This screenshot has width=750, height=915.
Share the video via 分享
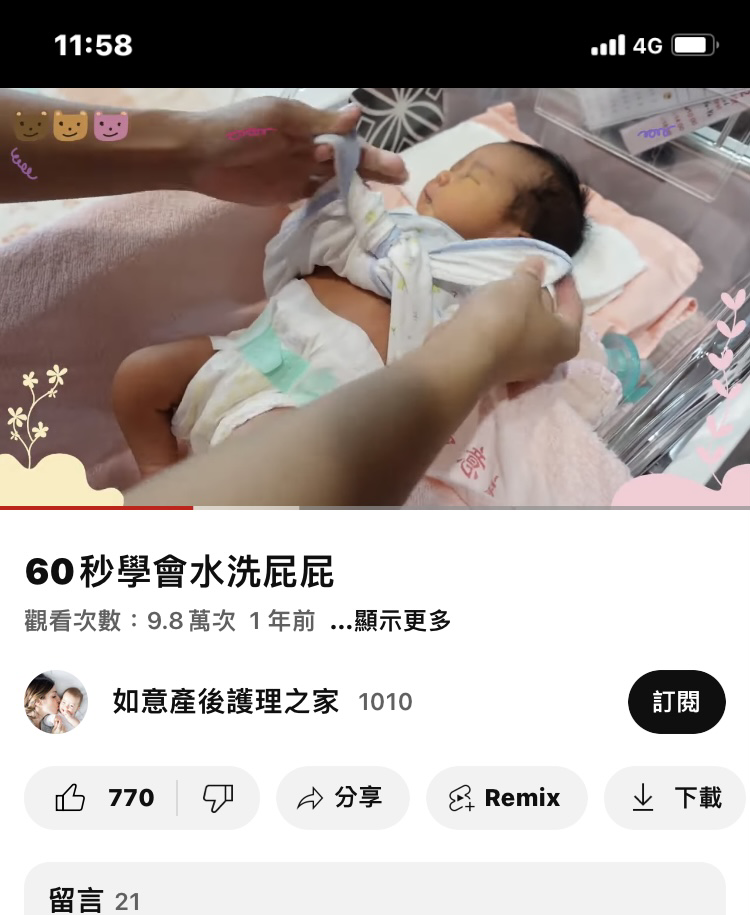point(342,798)
